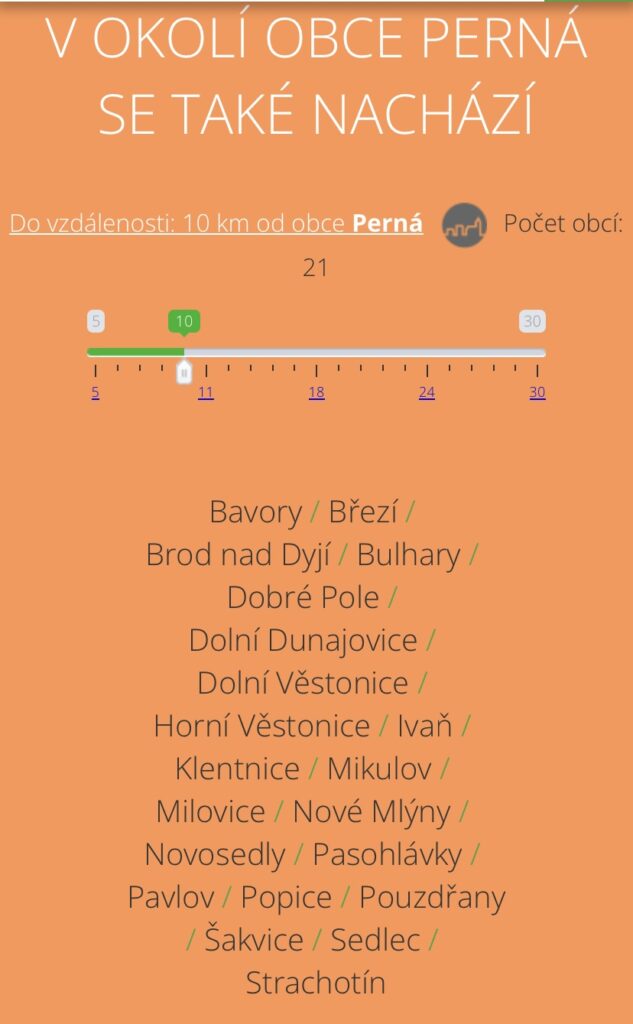
Task: Open the Pasohlávky municipality
Action: coord(387,855)
